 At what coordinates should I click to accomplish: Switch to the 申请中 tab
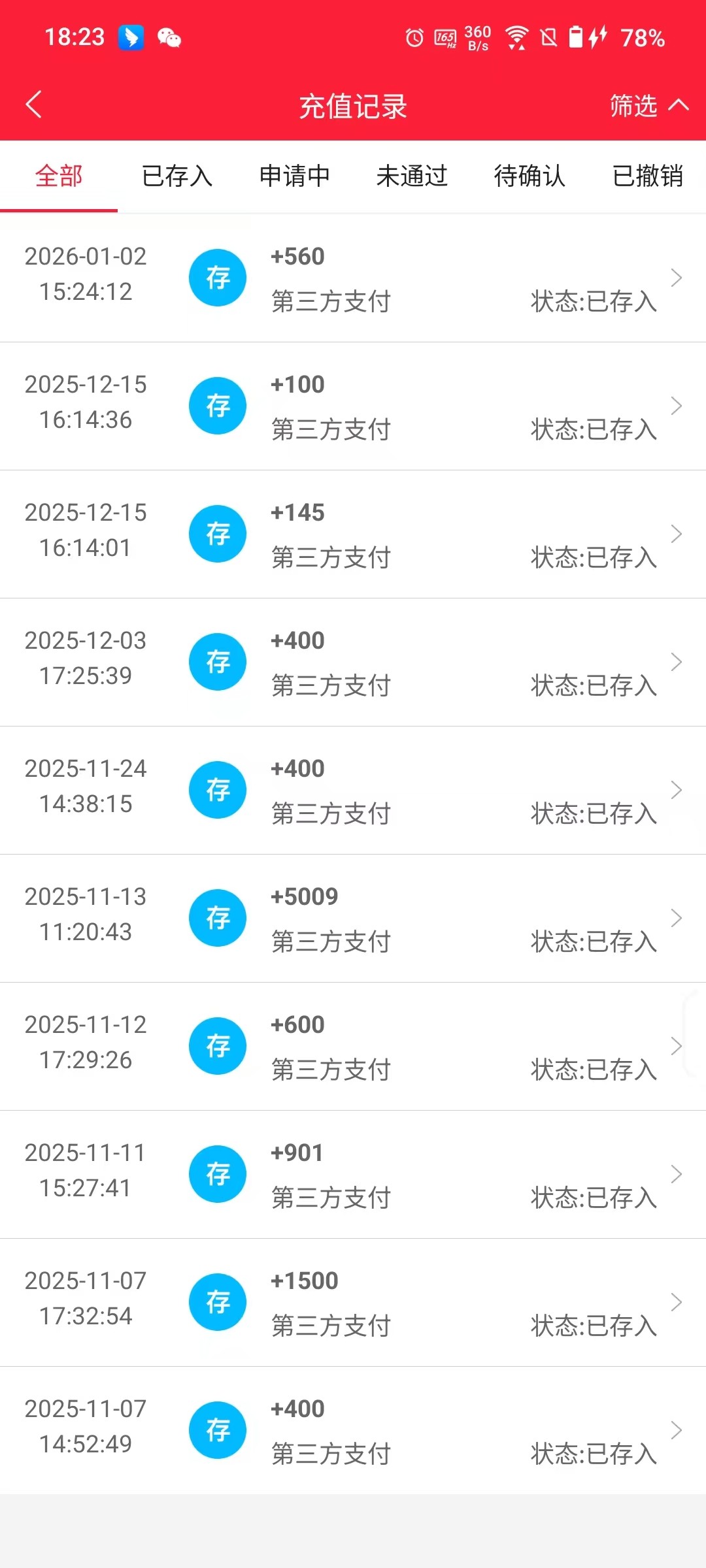(x=294, y=176)
